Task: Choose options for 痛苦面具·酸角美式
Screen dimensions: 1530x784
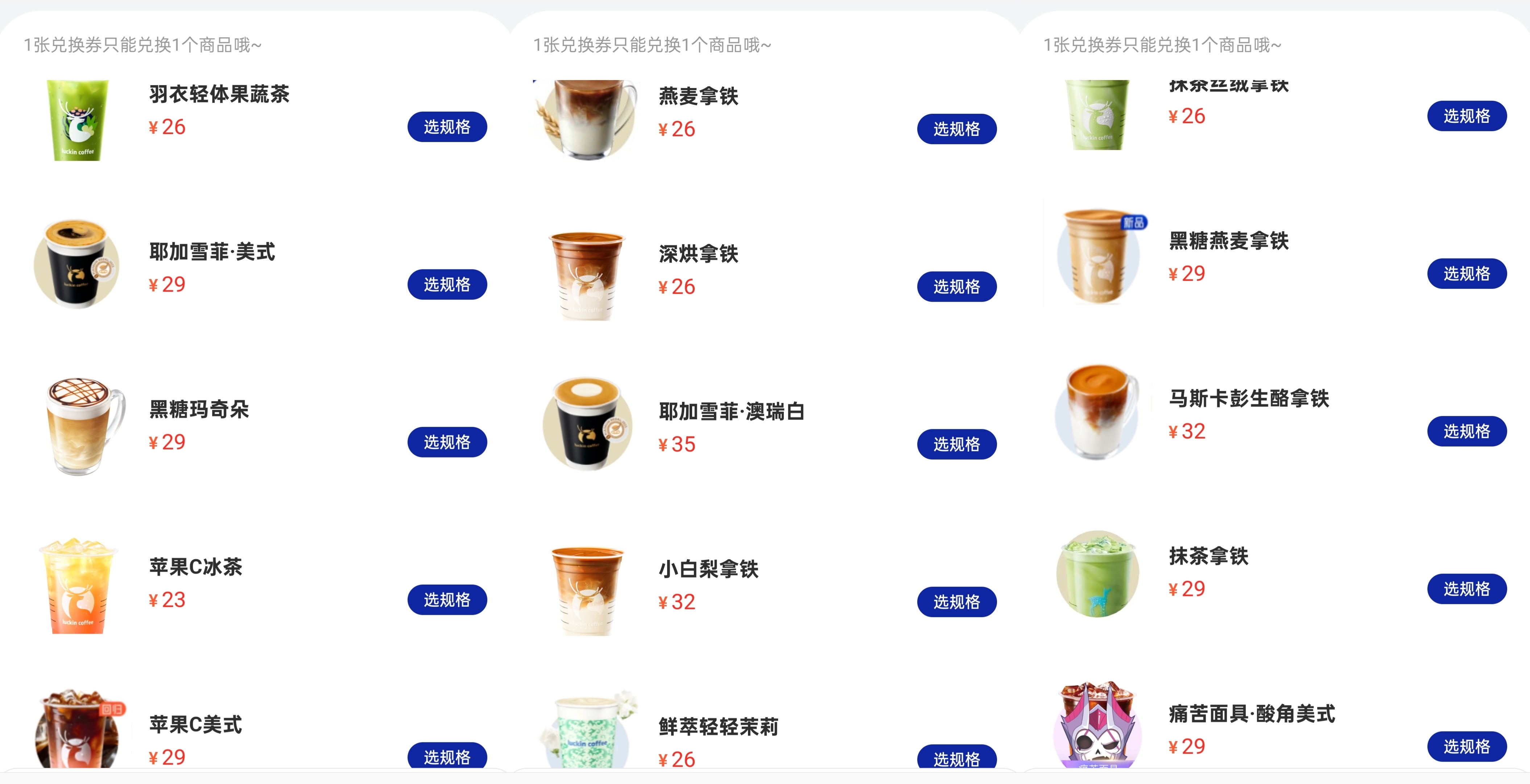Action: point(1467,746)
